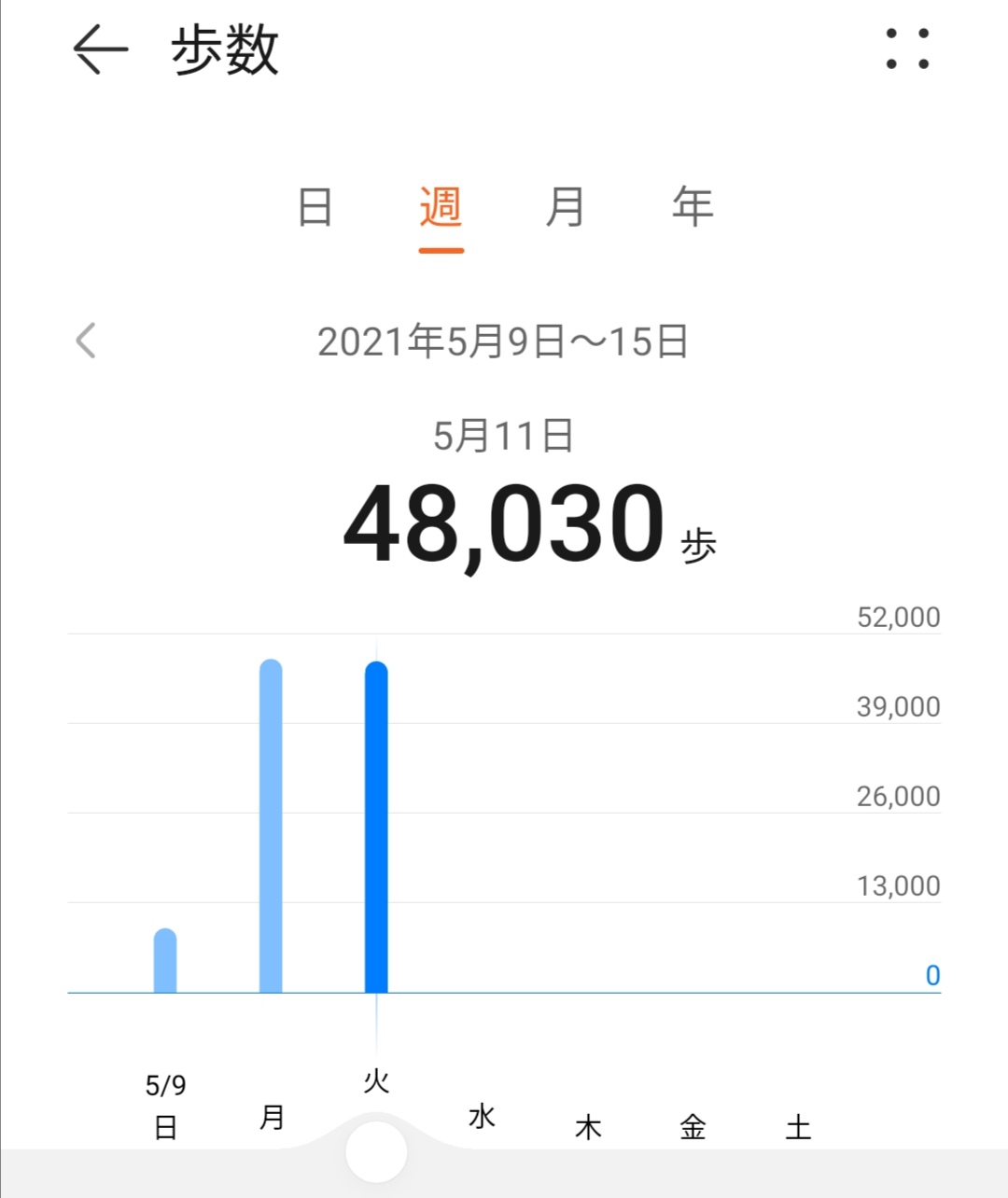Switch to the 月 view tab
The image size is (1008, 1198).
(x=565, y=207)
